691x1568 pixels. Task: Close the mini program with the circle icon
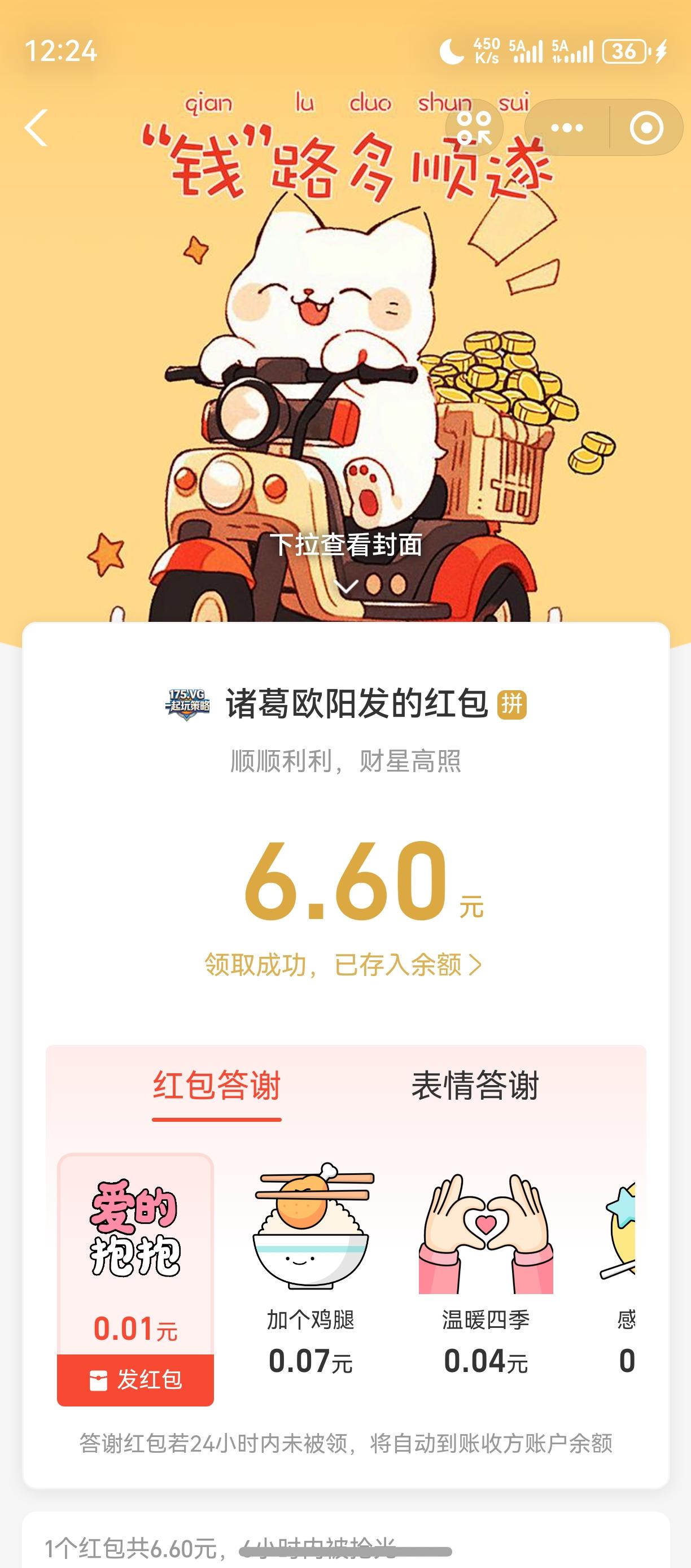(646, 128)
